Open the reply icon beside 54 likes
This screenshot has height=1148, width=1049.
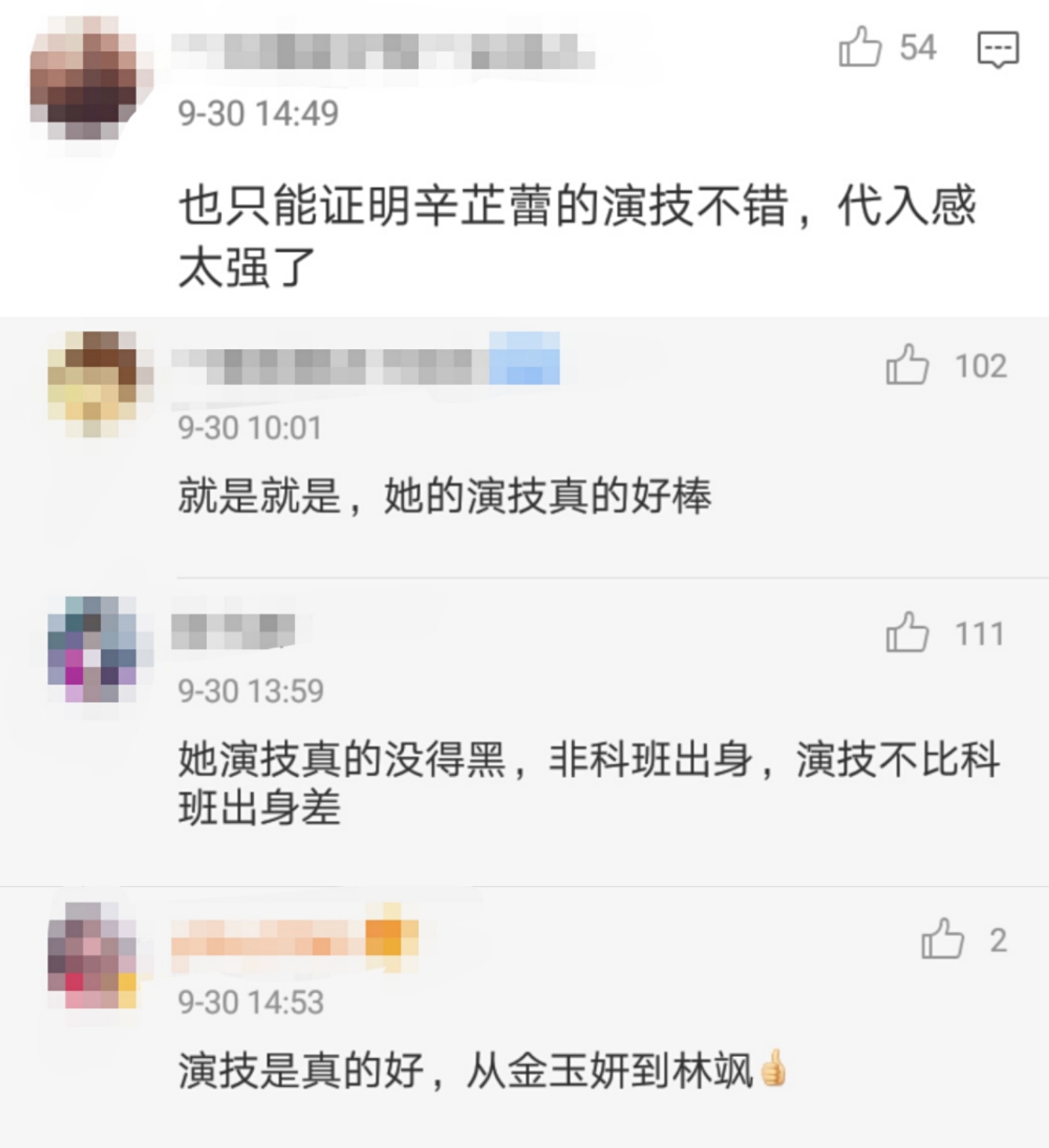[997, 49]
